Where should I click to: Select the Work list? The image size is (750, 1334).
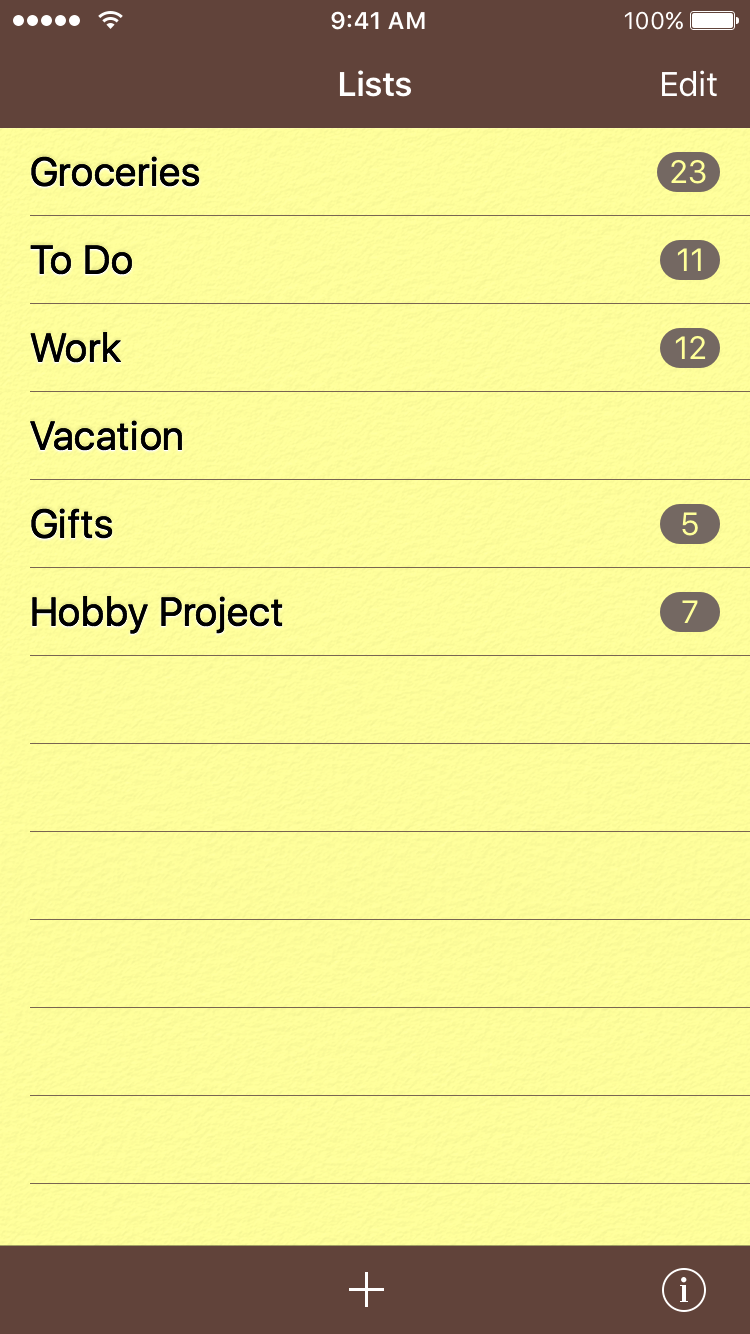click(x=375, y=348)
